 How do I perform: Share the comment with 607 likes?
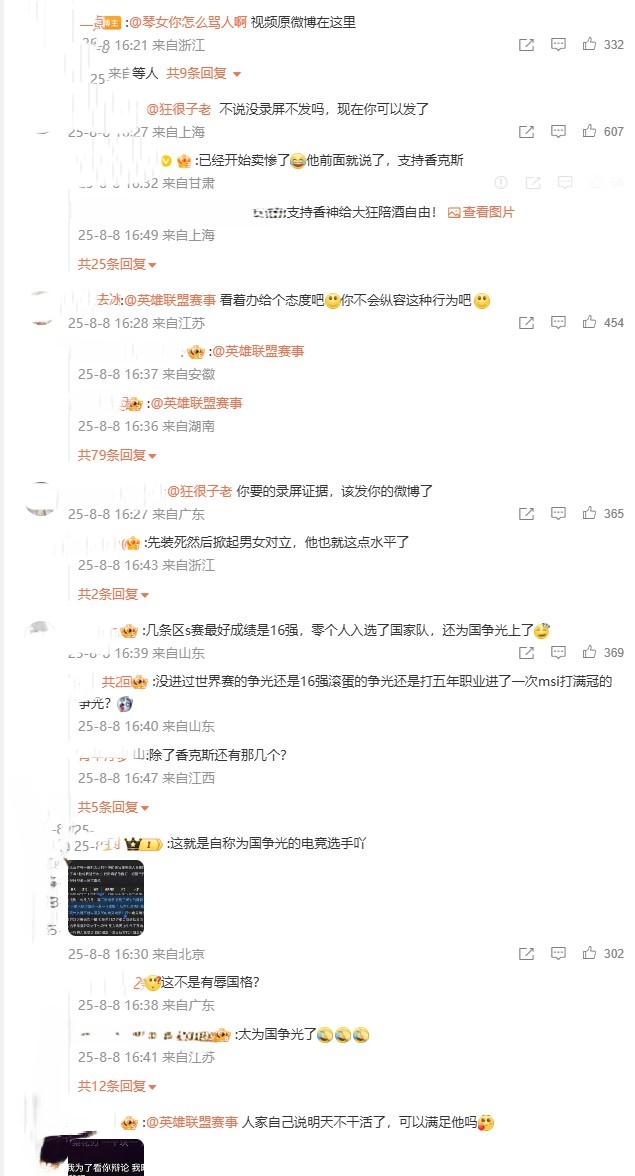tap(526, 132)
